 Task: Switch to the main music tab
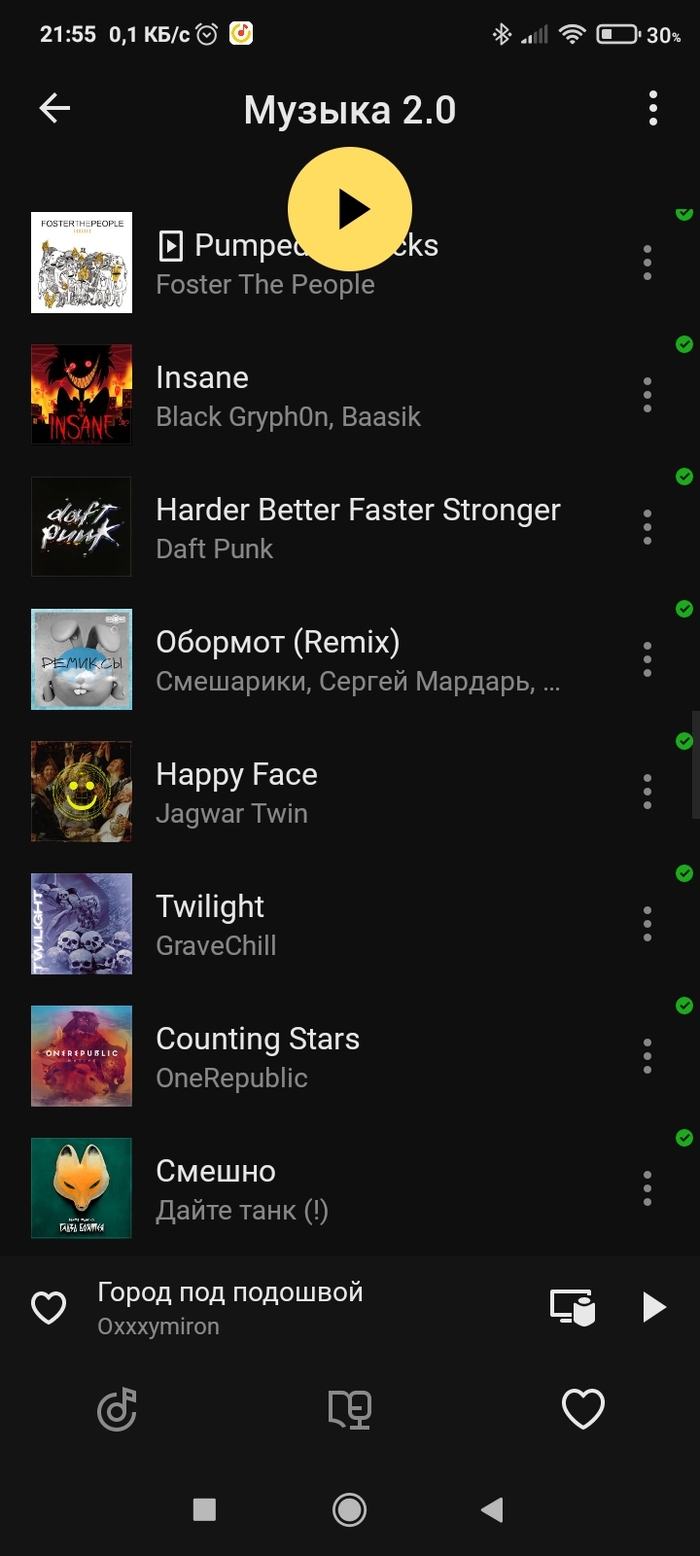pos(117,1410)
